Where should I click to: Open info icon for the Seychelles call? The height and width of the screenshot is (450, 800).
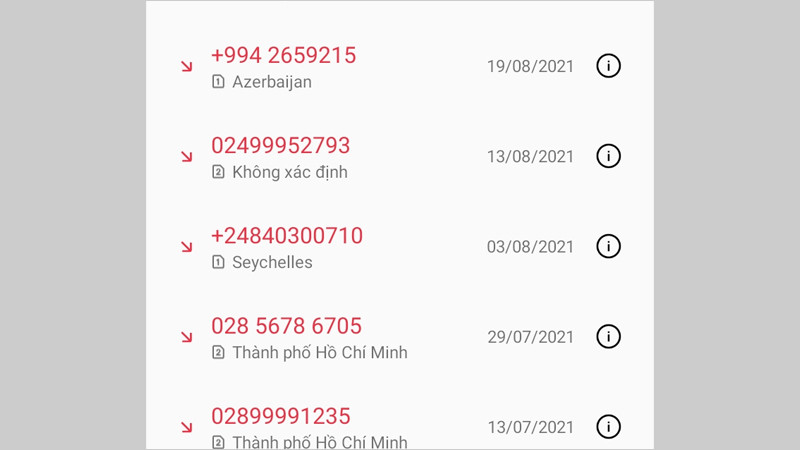point(608,246)
